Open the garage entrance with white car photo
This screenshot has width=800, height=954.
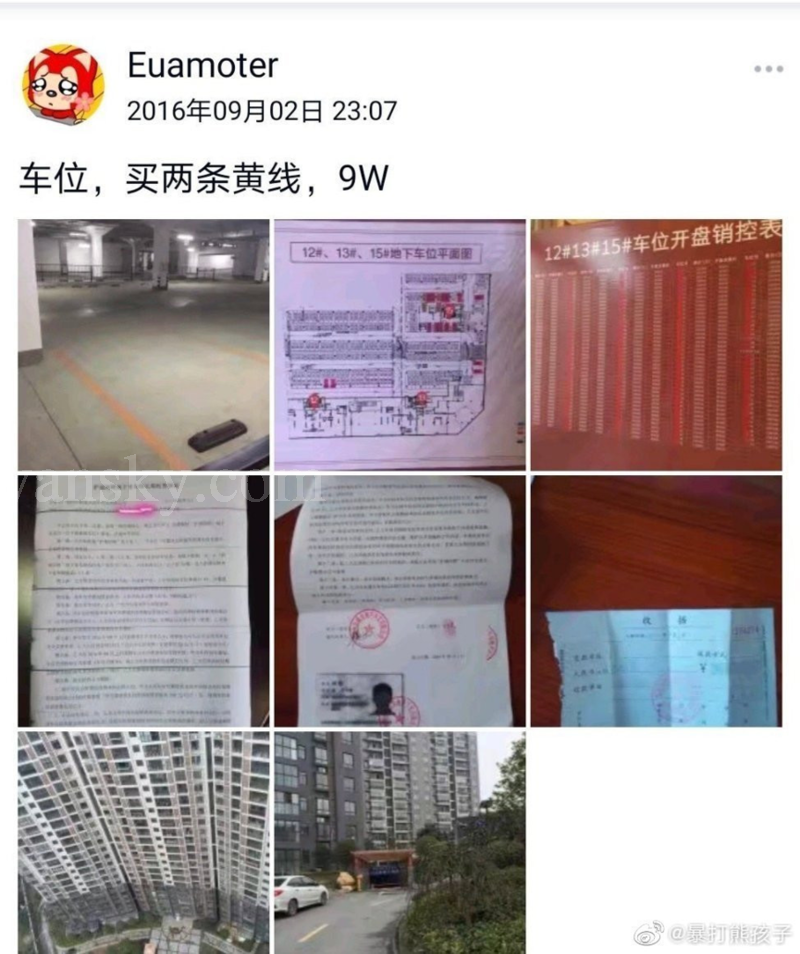[x=399, y=842]
